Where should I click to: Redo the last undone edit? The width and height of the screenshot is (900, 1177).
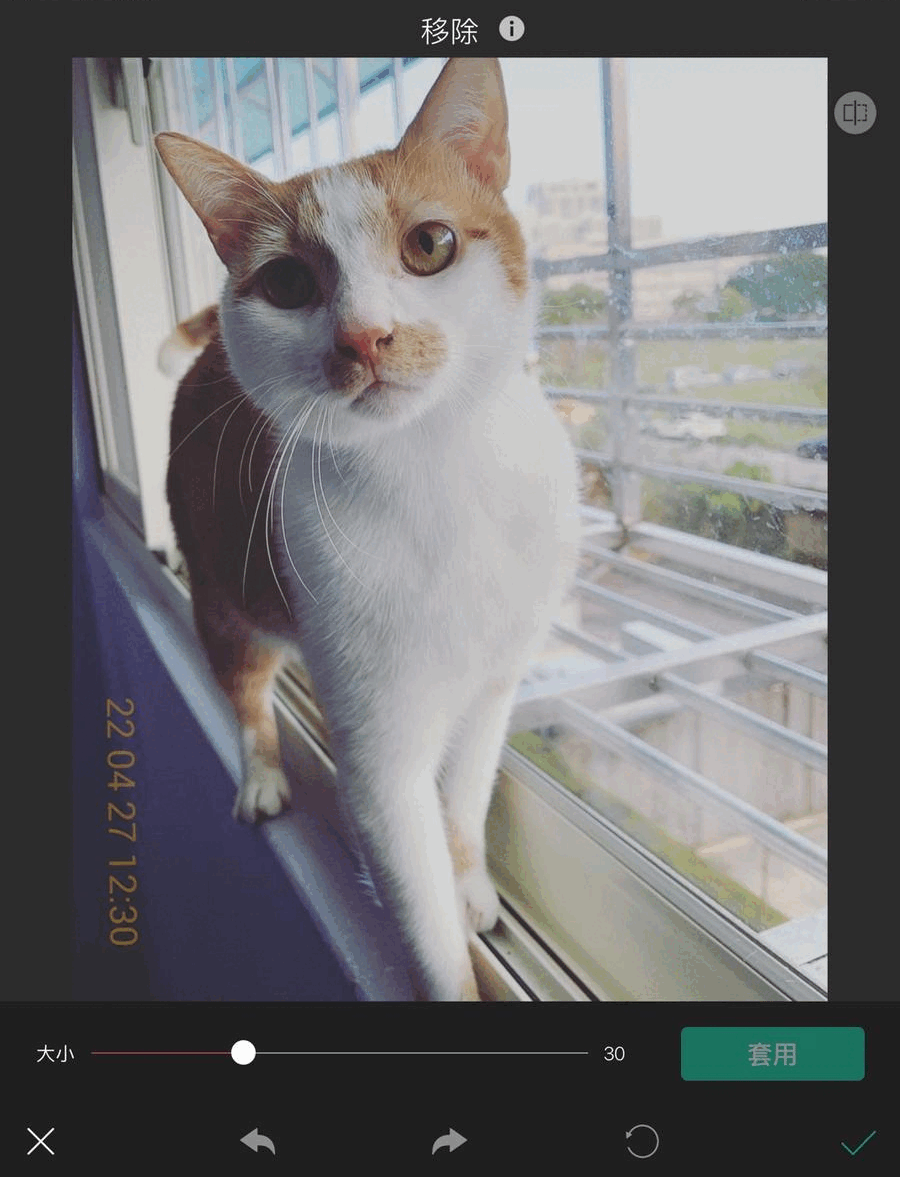pyautogui.click(x=449, y=1141)
